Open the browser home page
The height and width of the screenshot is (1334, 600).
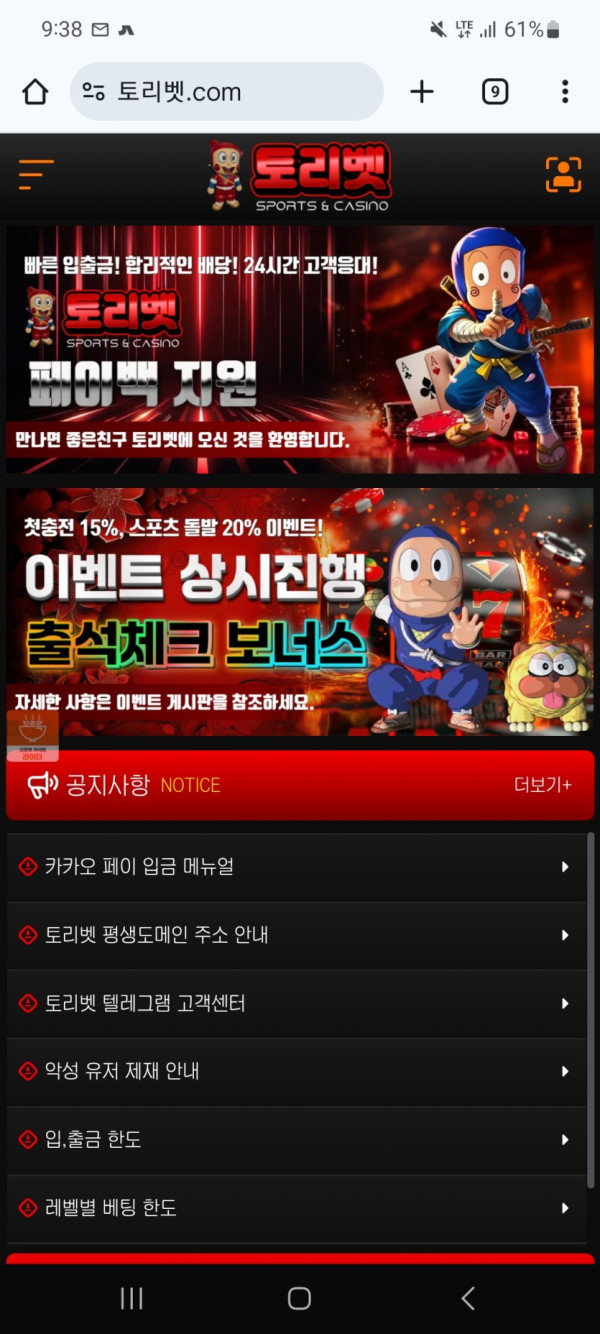(35, 92)
